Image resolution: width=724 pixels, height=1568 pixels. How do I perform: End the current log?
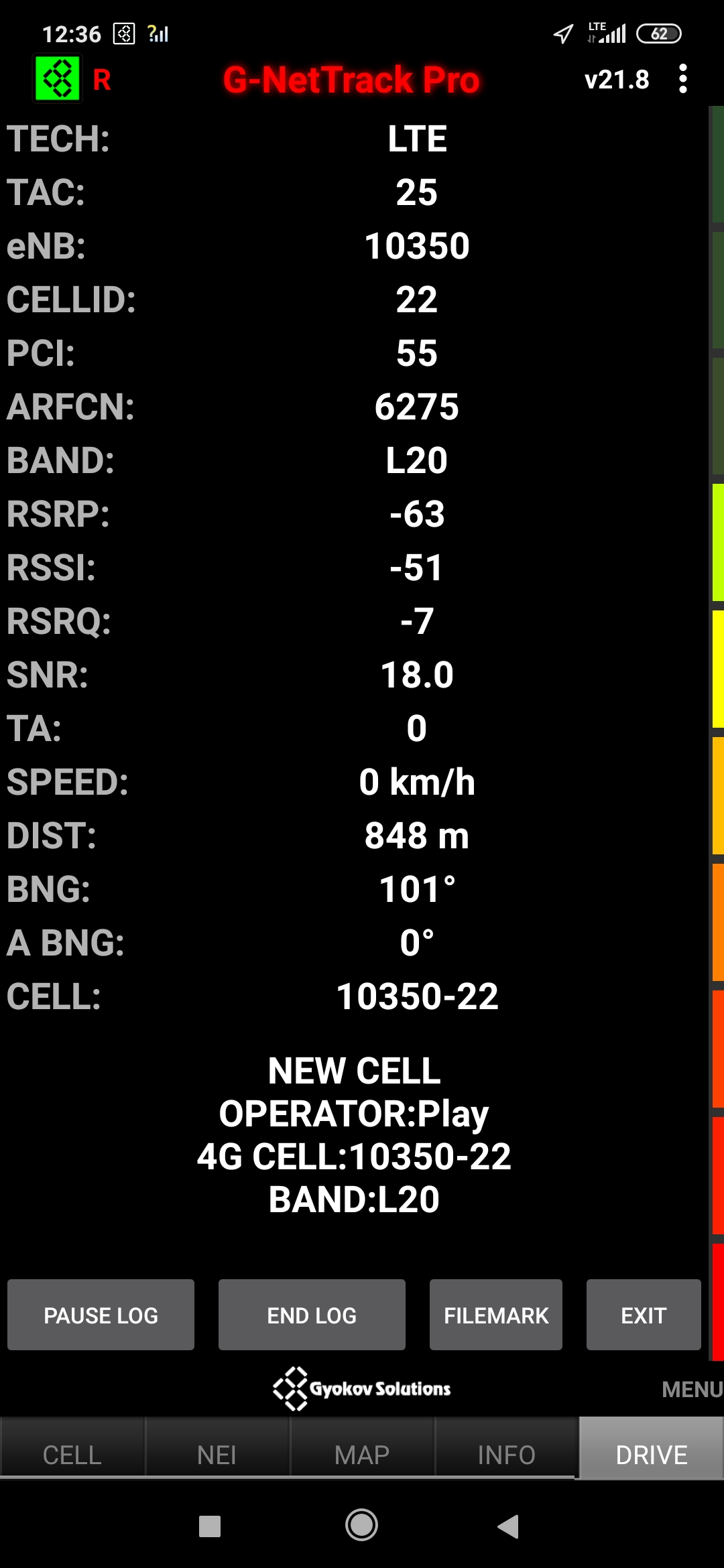[x=312, y=1315]
